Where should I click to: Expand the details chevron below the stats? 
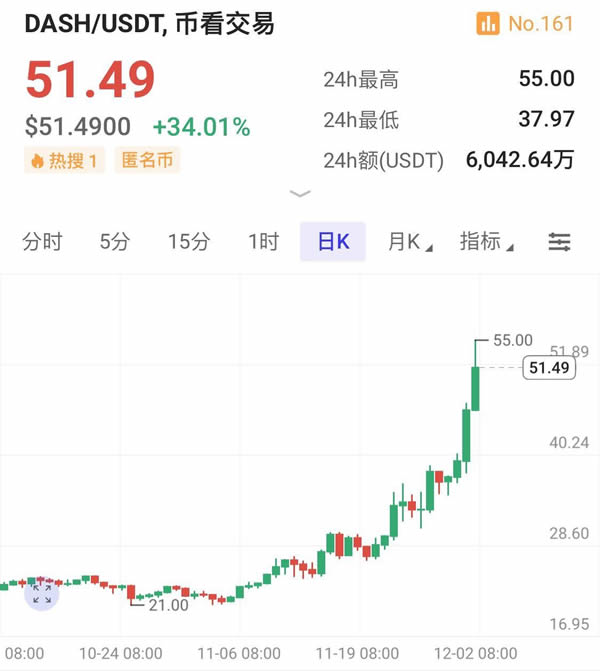tap(300, 193)
